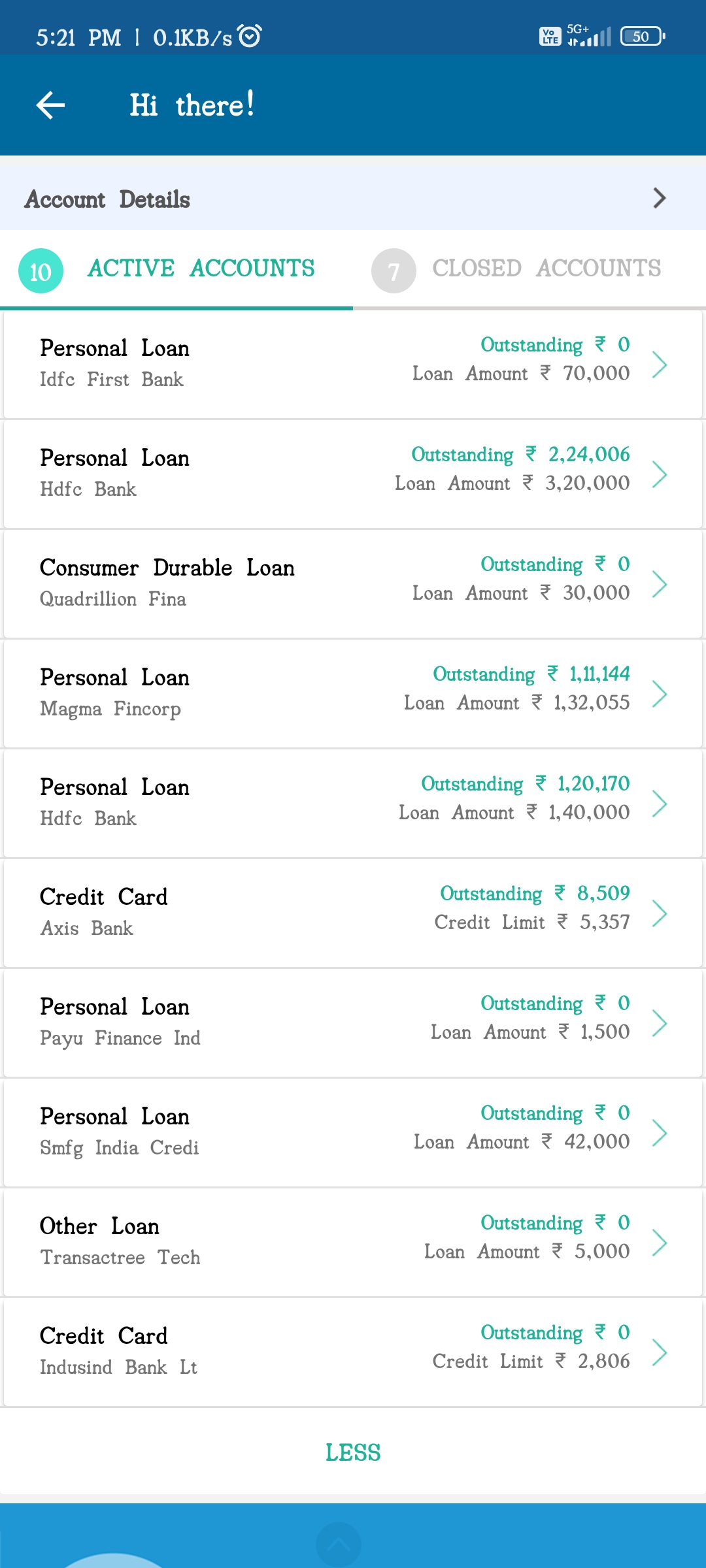Open the Hdfc Bank loan of ₹ 1,40,000
The image size is (706, 1568).
point(353,803)
